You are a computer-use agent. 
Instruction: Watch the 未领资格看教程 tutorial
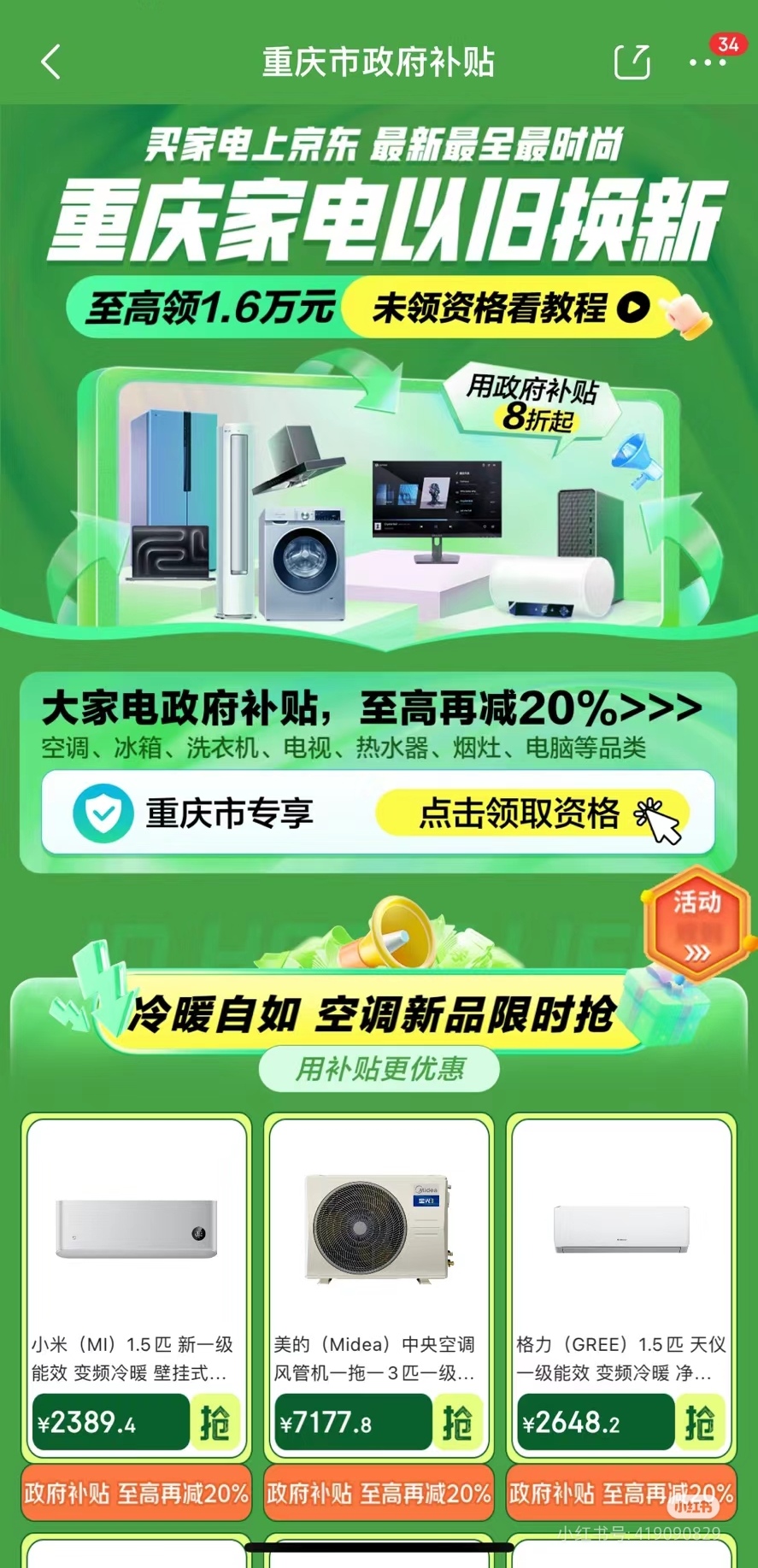click(x=510, y=308)
